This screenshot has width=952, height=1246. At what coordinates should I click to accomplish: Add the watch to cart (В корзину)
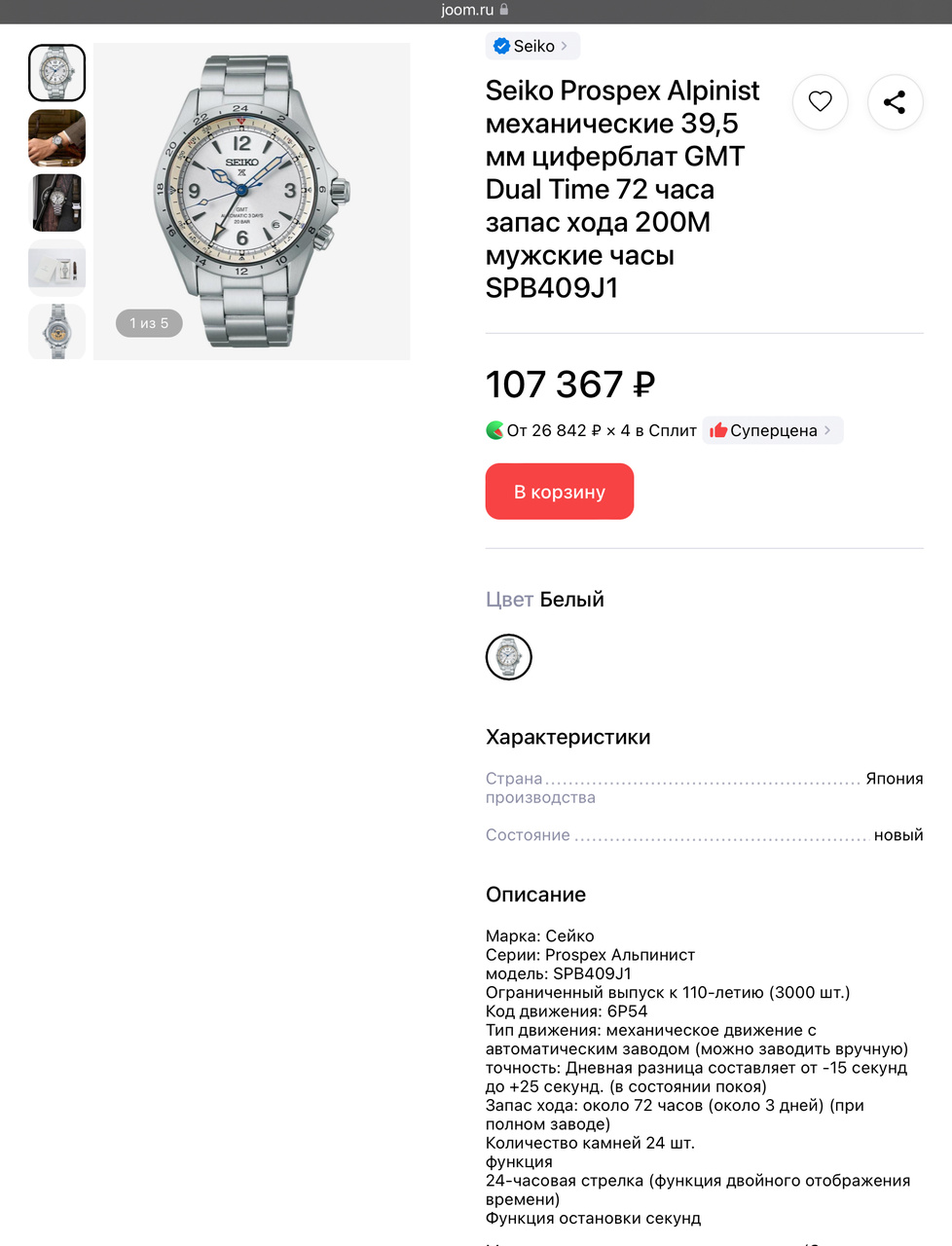coord(560,492)
